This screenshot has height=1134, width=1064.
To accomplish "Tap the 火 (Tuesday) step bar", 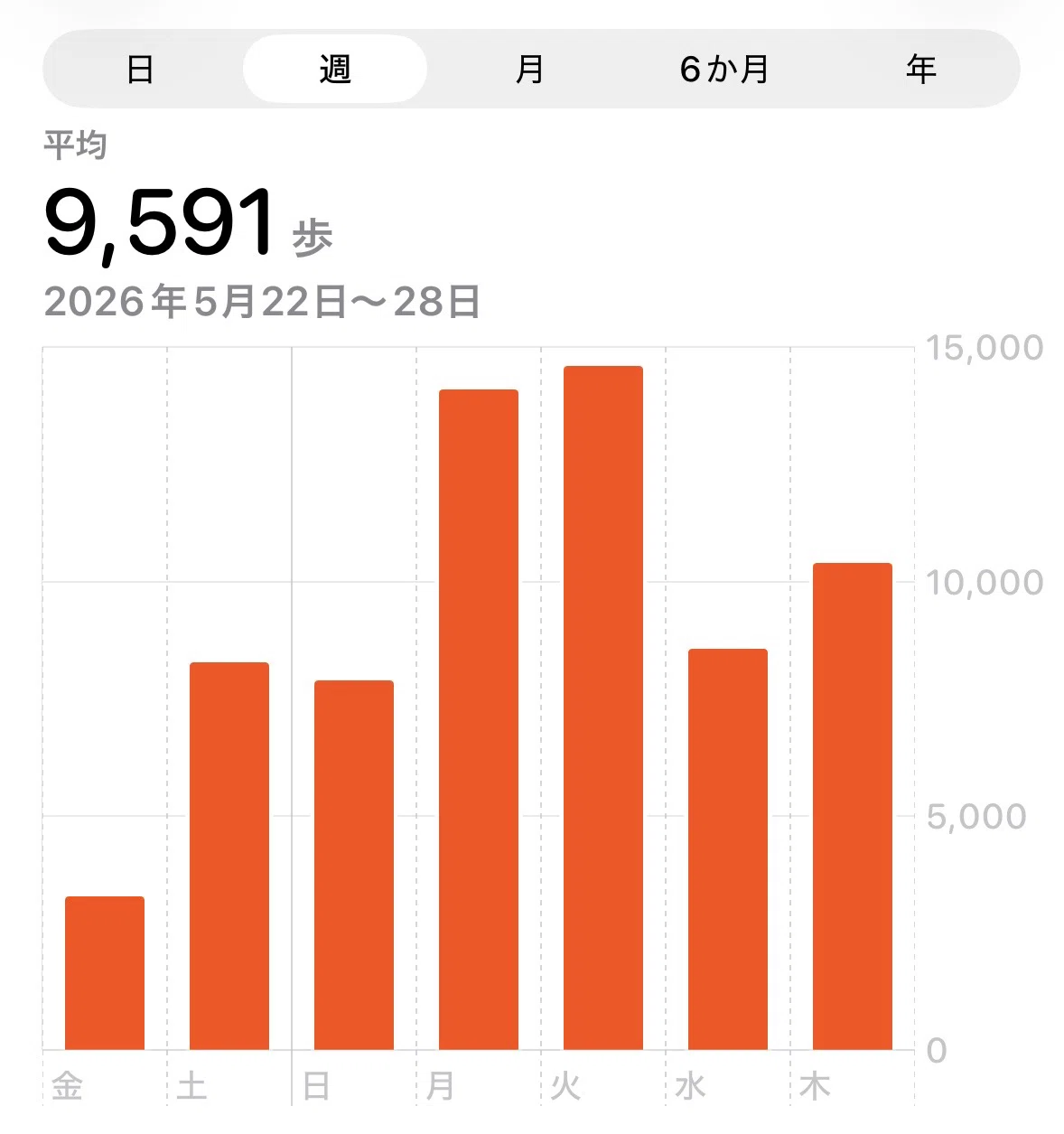I will [x=603, y=708].
